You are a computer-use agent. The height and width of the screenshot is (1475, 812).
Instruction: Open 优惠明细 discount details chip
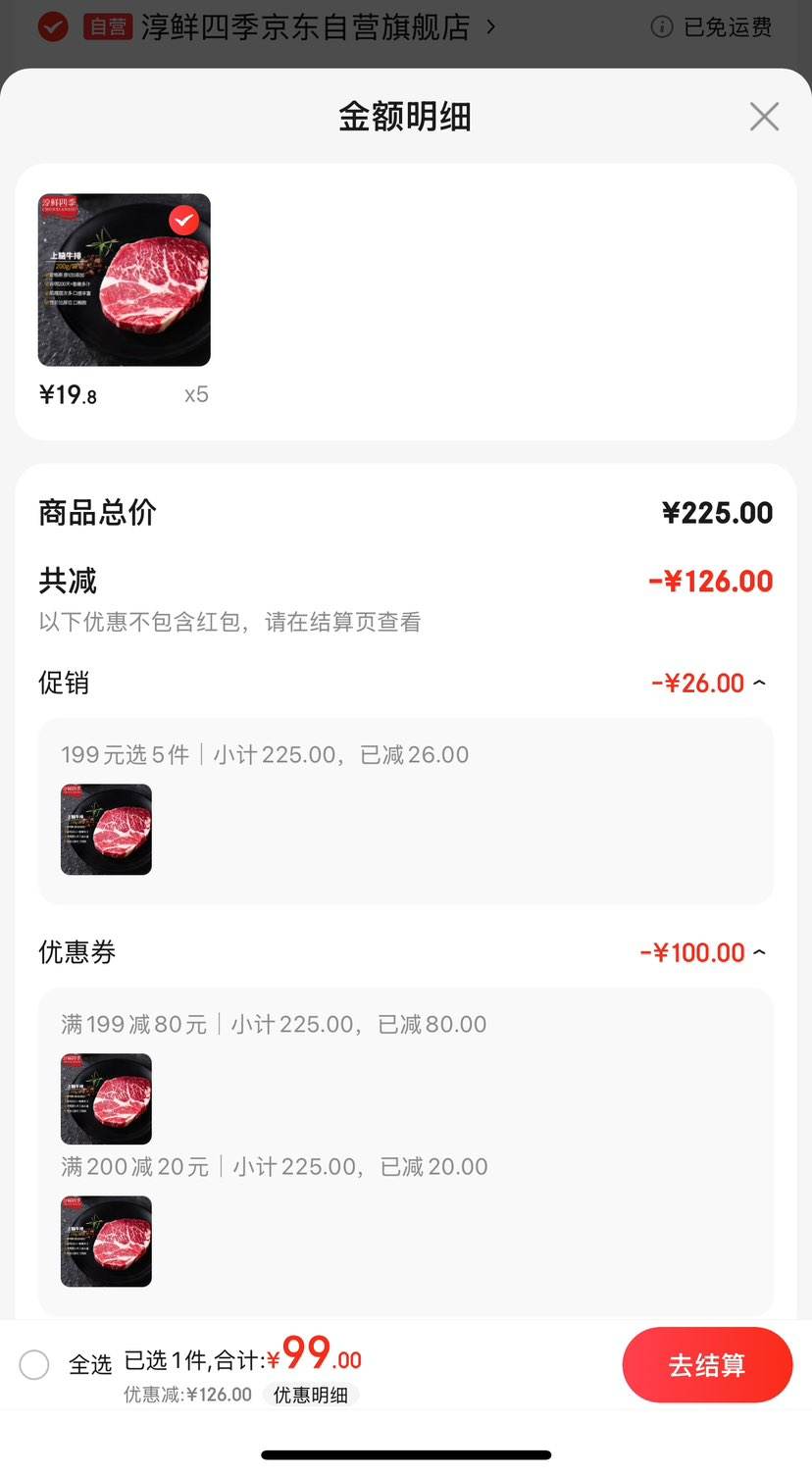tap(310, 1395)
